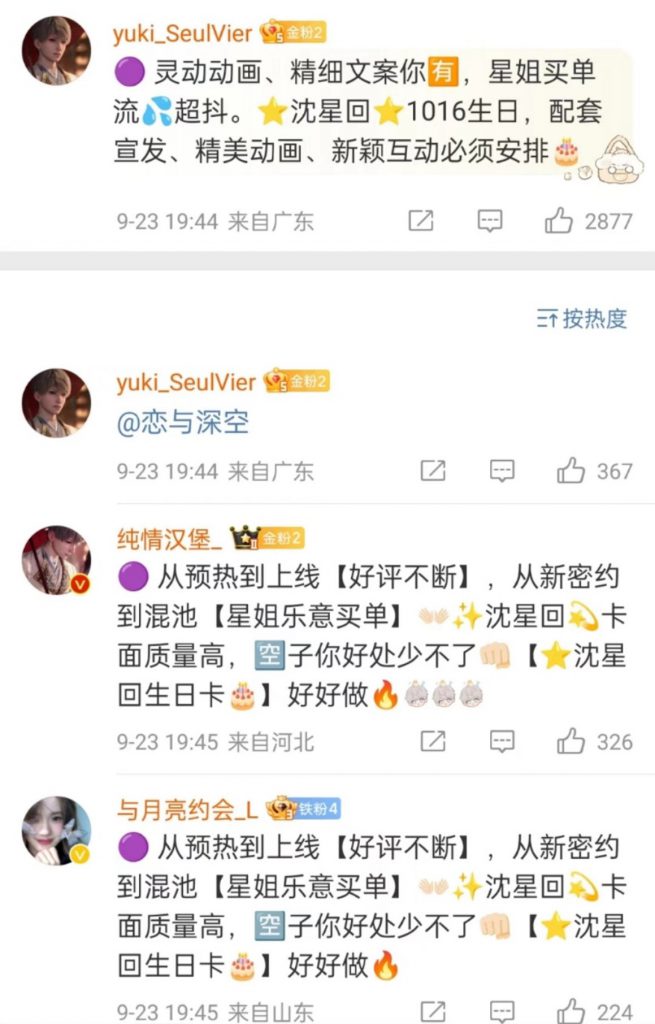Share the @恋与深空 comment

(x=433, y=470)
